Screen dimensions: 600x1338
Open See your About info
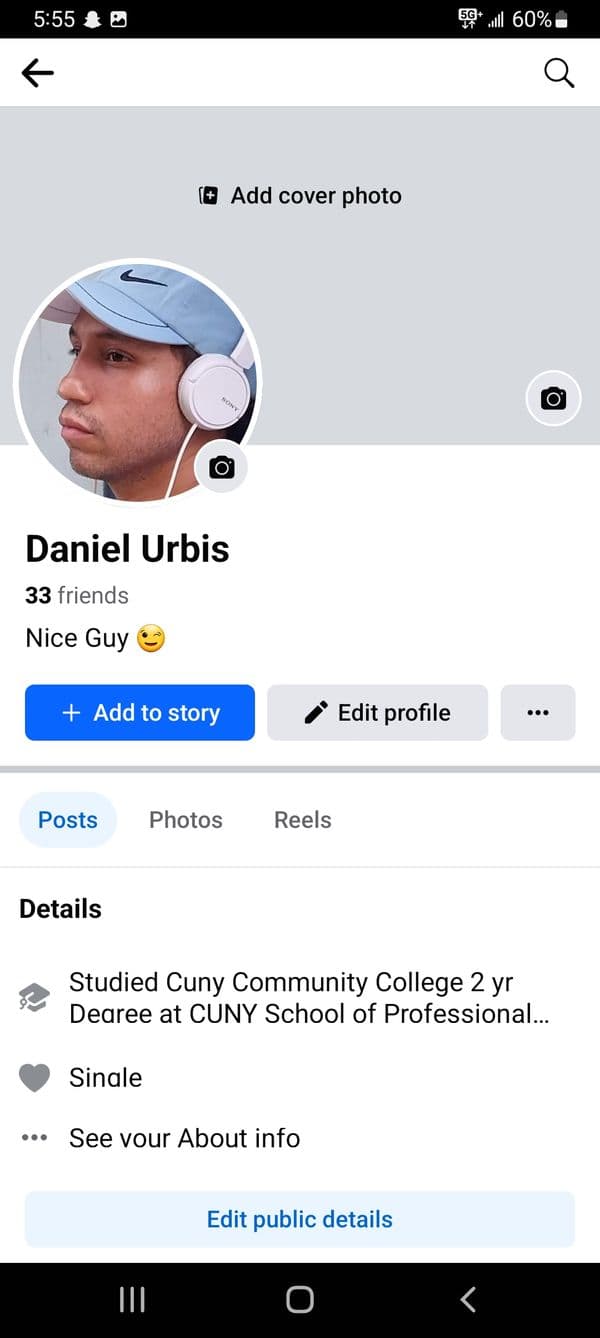point(184,1138)
